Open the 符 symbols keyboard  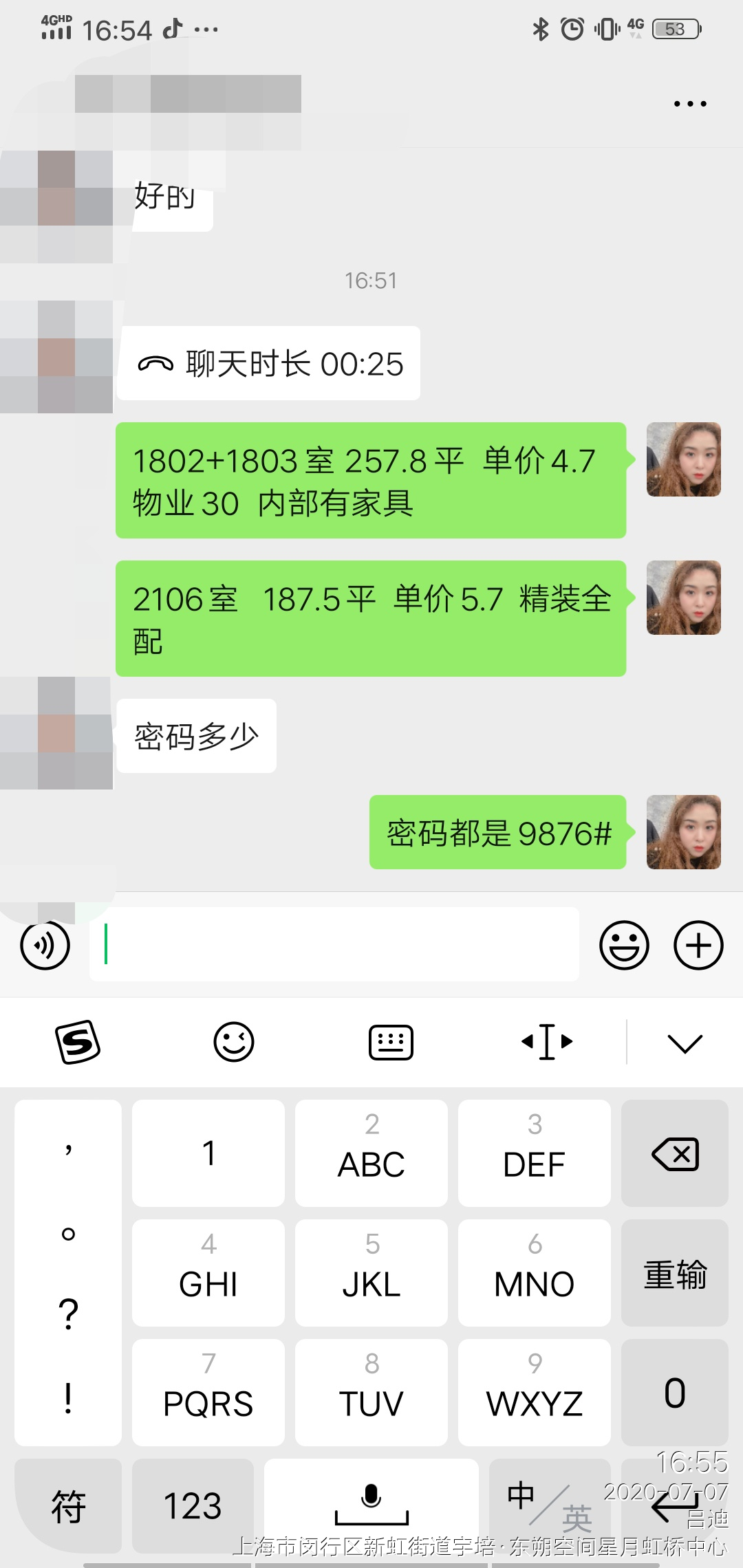[68, 1506]
